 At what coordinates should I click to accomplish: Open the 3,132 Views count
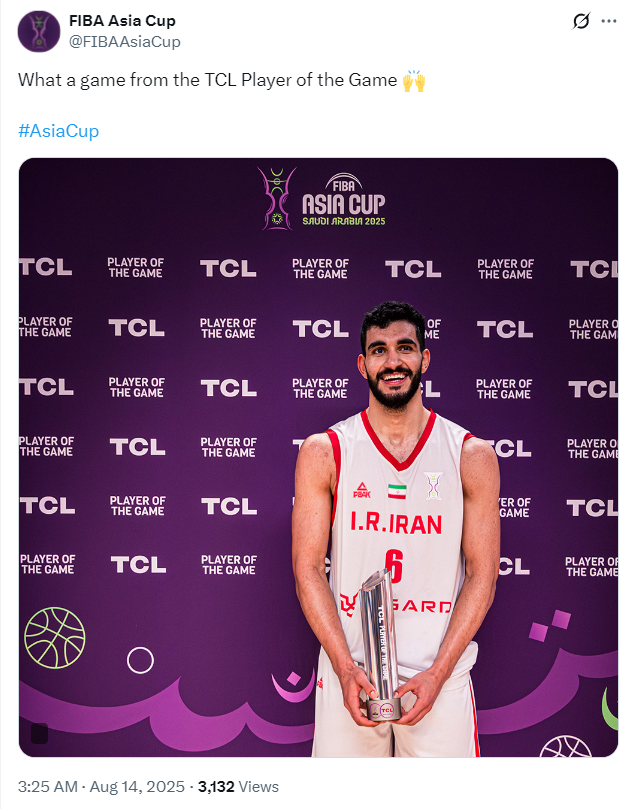(238, 787)
